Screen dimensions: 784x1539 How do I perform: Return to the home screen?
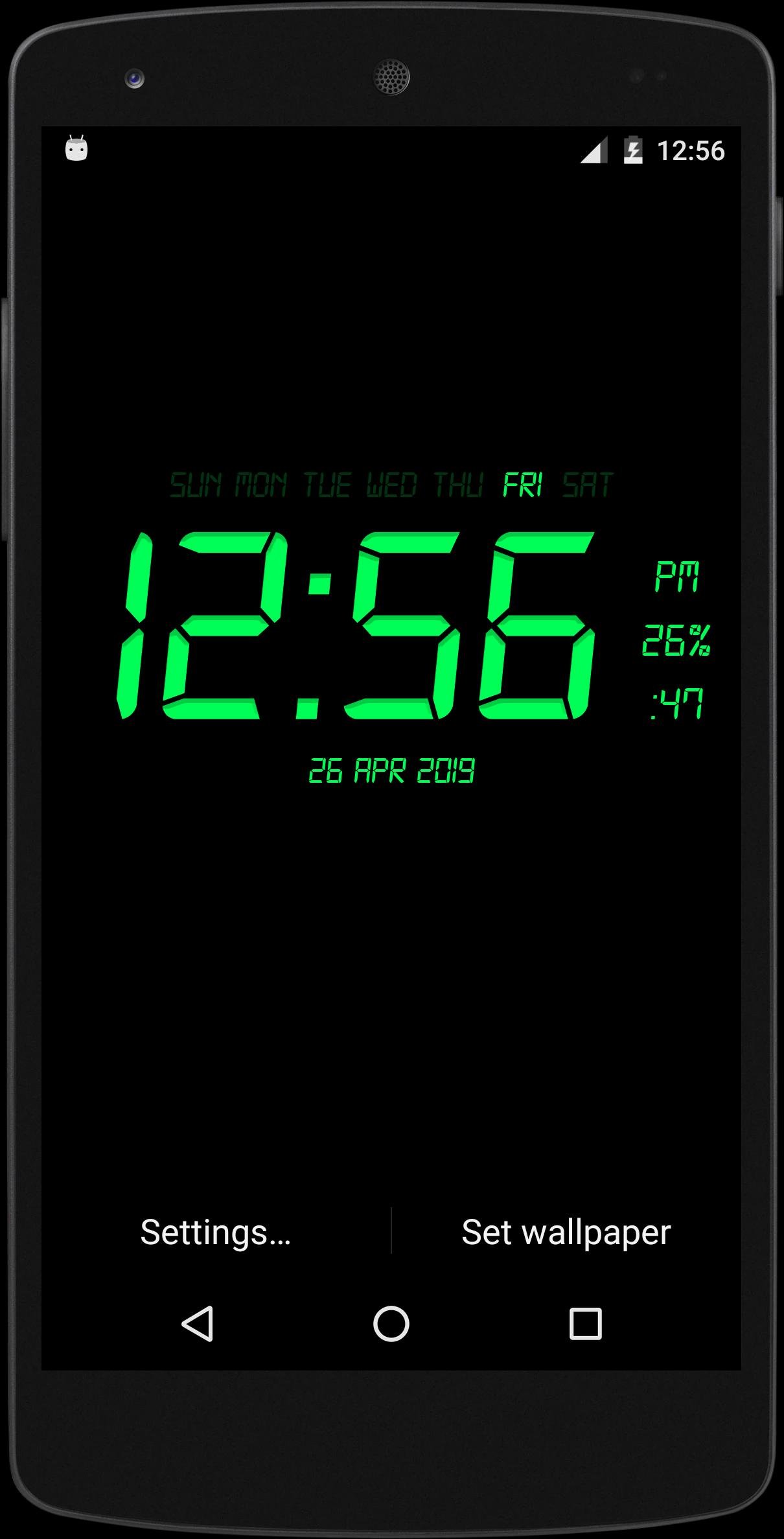click(x=391, y=1323)
